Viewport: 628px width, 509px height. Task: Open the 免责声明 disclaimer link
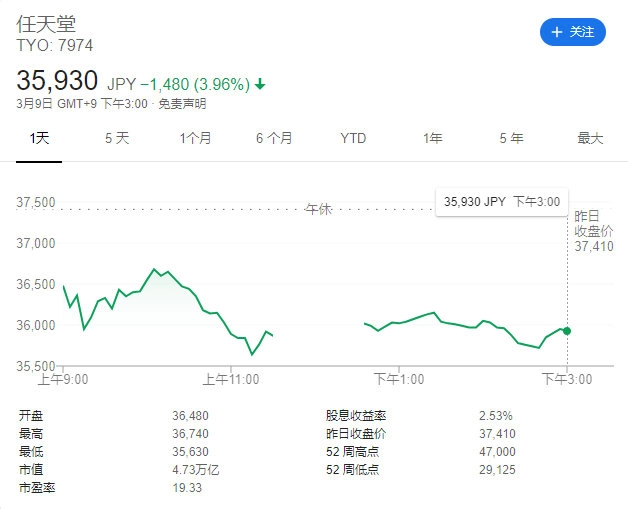(x=182, y=103)
